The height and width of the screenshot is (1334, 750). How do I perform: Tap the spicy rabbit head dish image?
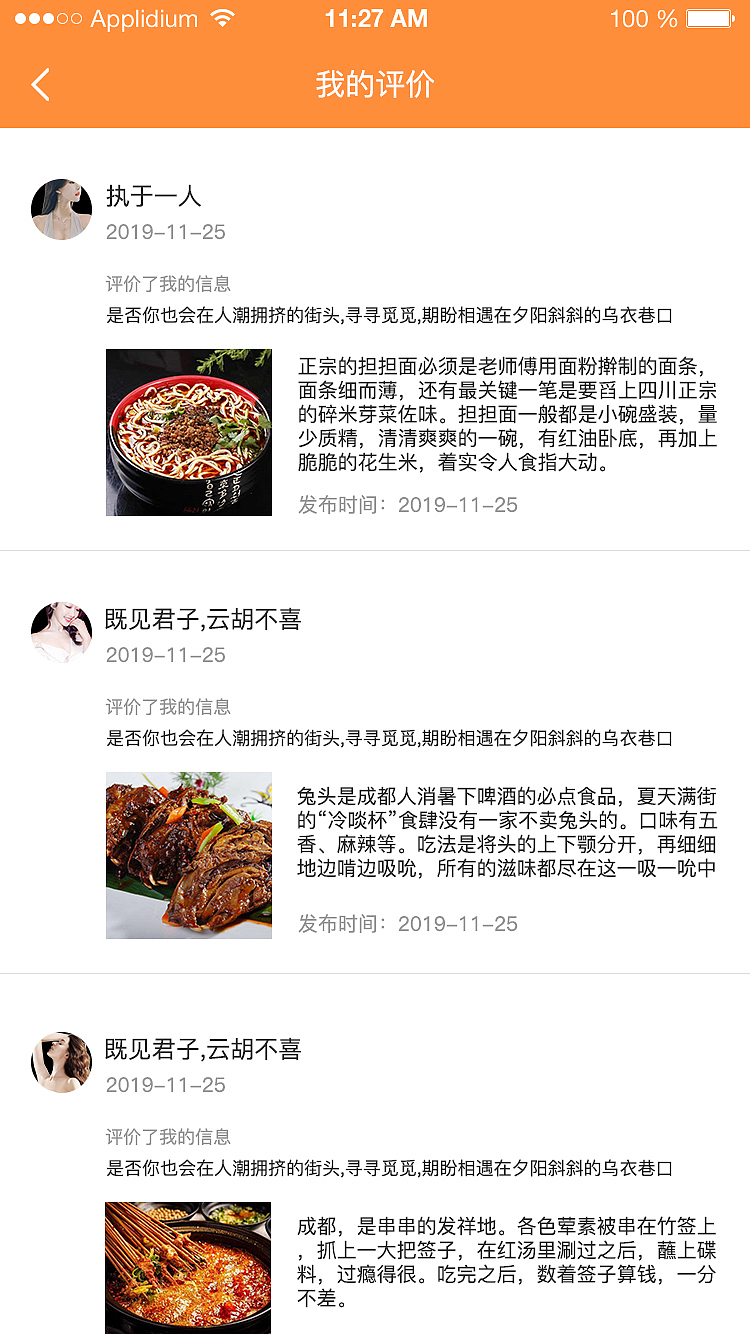click(x=188, y=855)
